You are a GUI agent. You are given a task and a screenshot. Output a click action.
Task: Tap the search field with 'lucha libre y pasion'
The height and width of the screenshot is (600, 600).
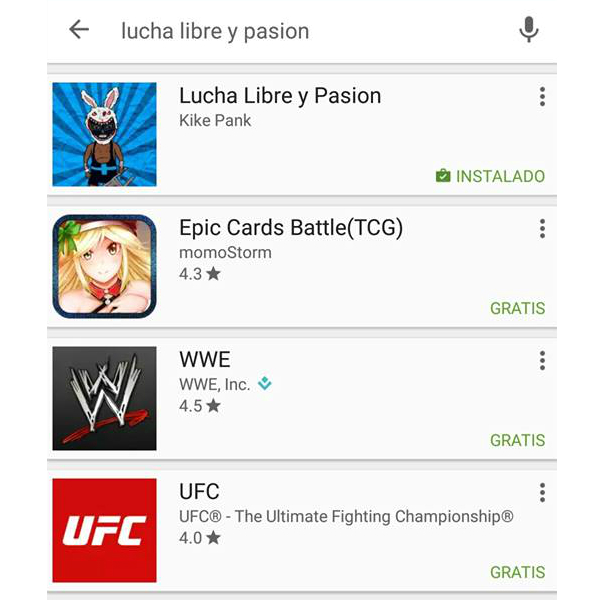click(x=300, y=31)
